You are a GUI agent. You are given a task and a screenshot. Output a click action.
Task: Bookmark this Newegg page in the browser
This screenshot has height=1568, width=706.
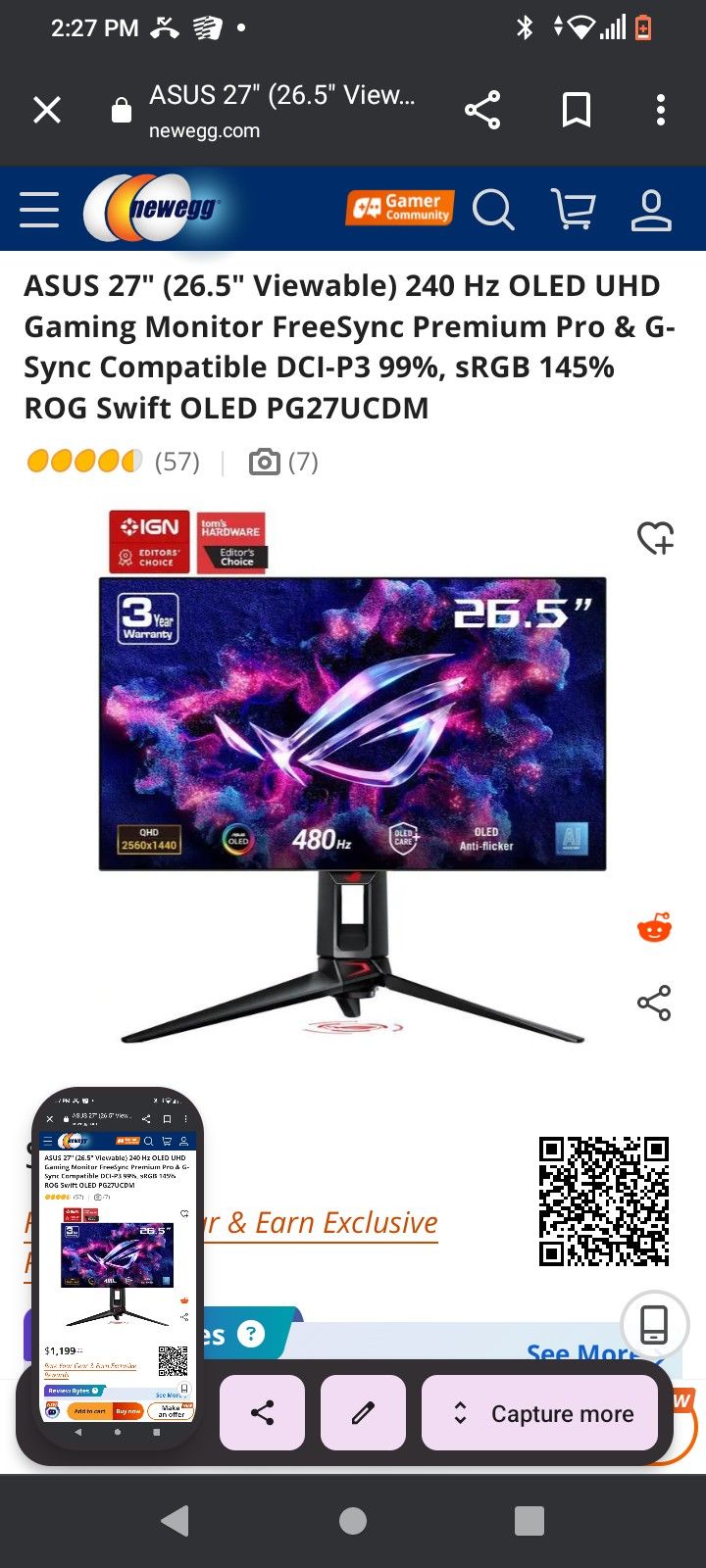click(576, 110)
